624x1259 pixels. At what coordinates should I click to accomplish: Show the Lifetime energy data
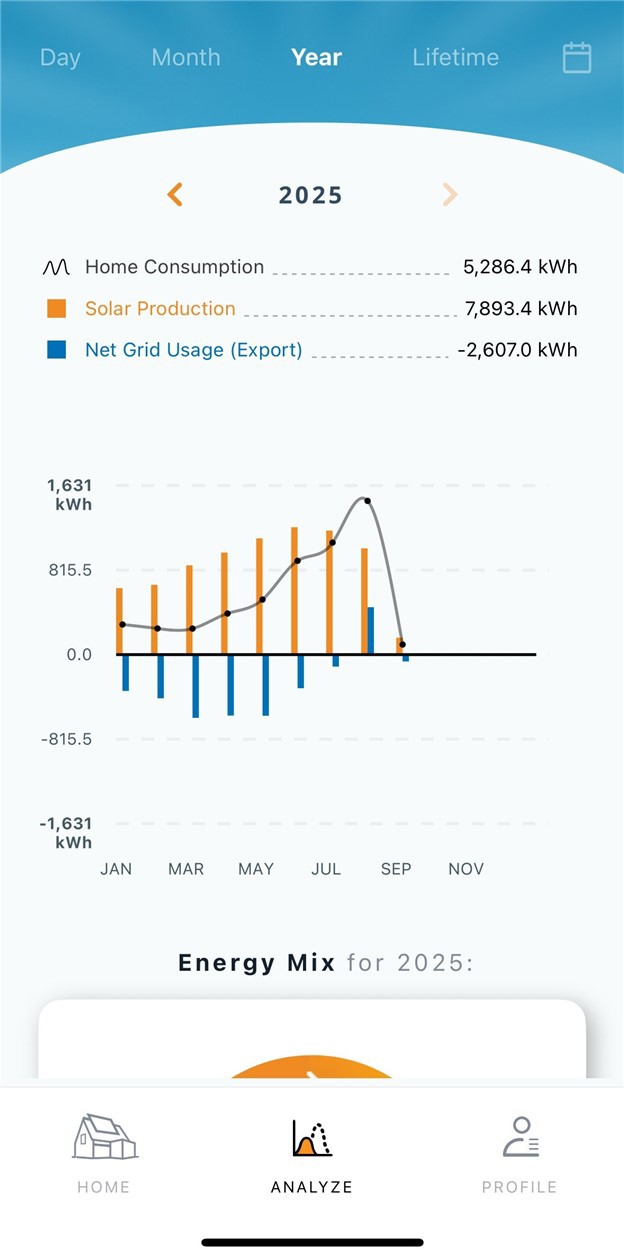[455, 58]
